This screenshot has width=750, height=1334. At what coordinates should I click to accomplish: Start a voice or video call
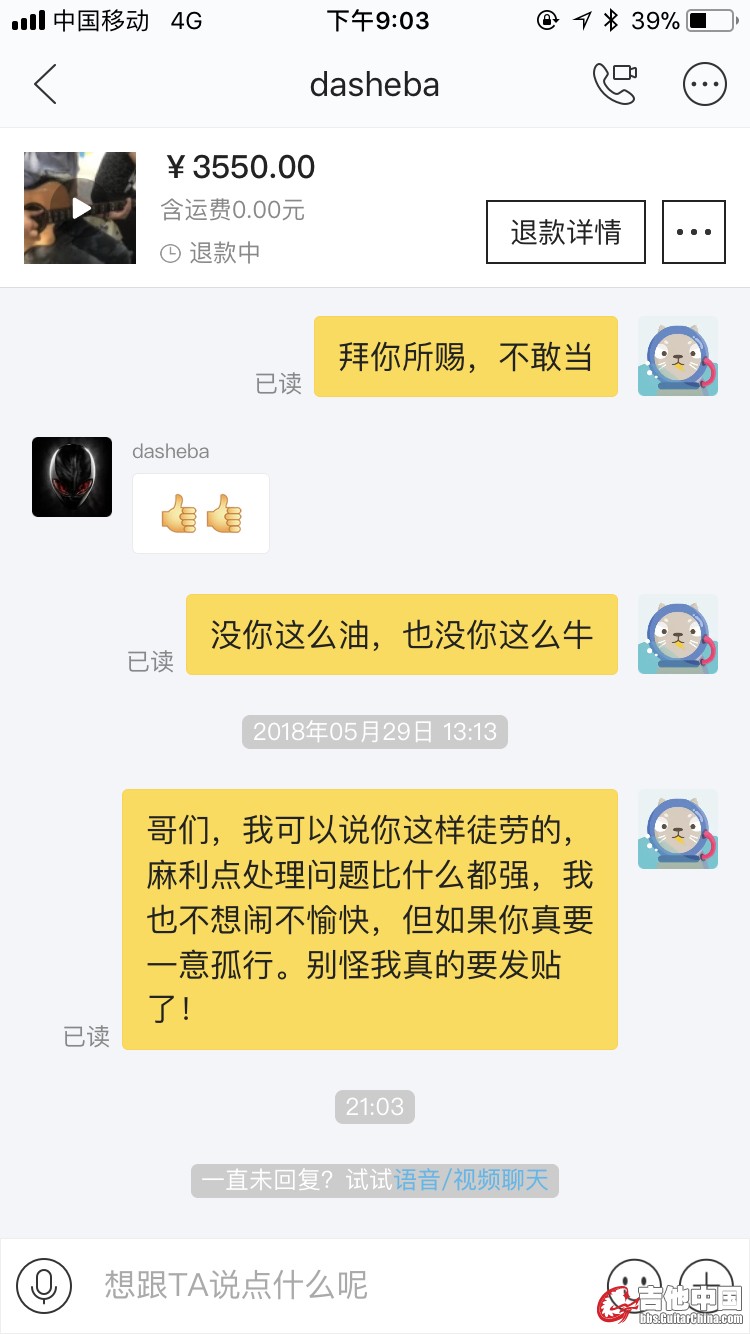(x=614, y=85)
